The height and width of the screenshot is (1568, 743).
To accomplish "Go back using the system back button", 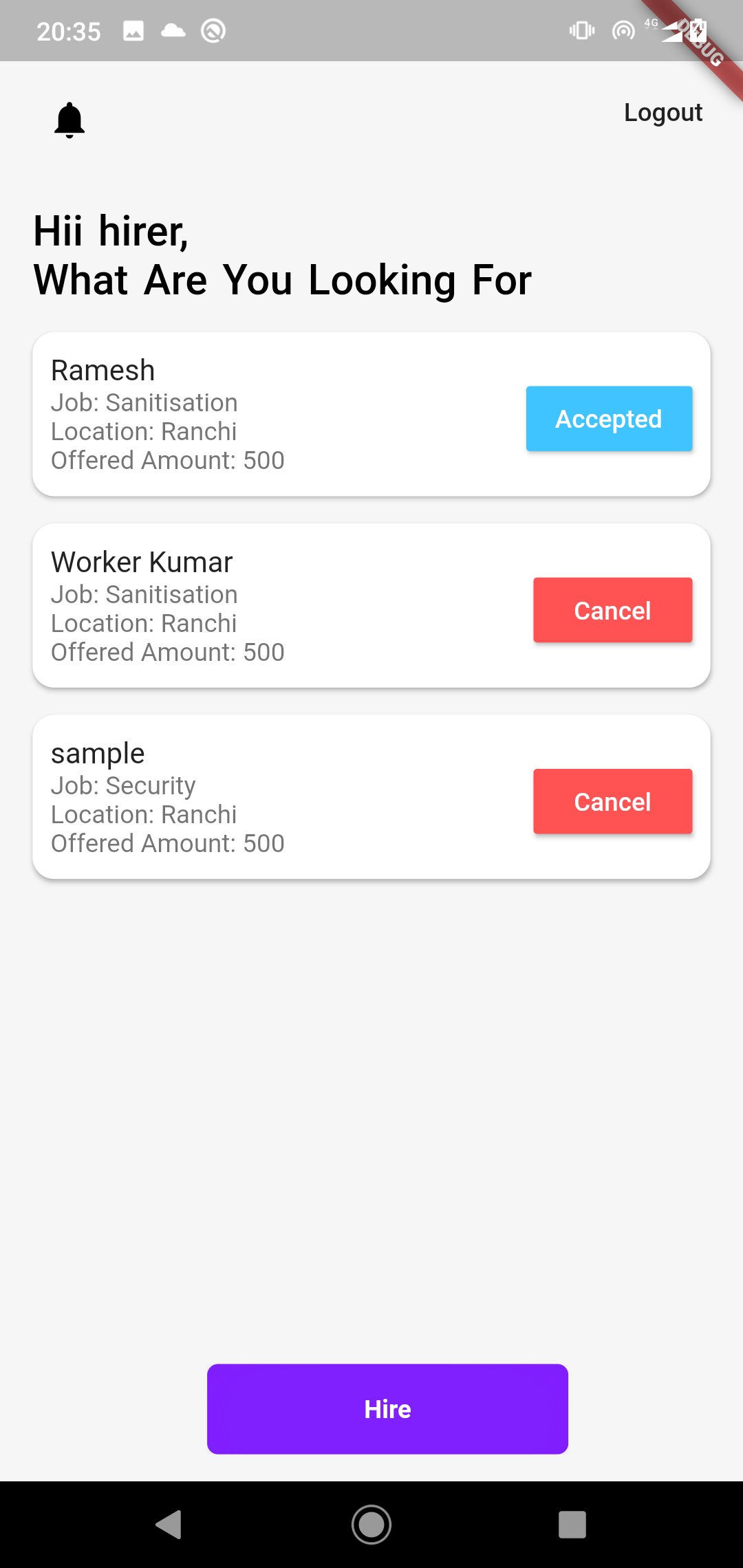I will [169, 1525].
